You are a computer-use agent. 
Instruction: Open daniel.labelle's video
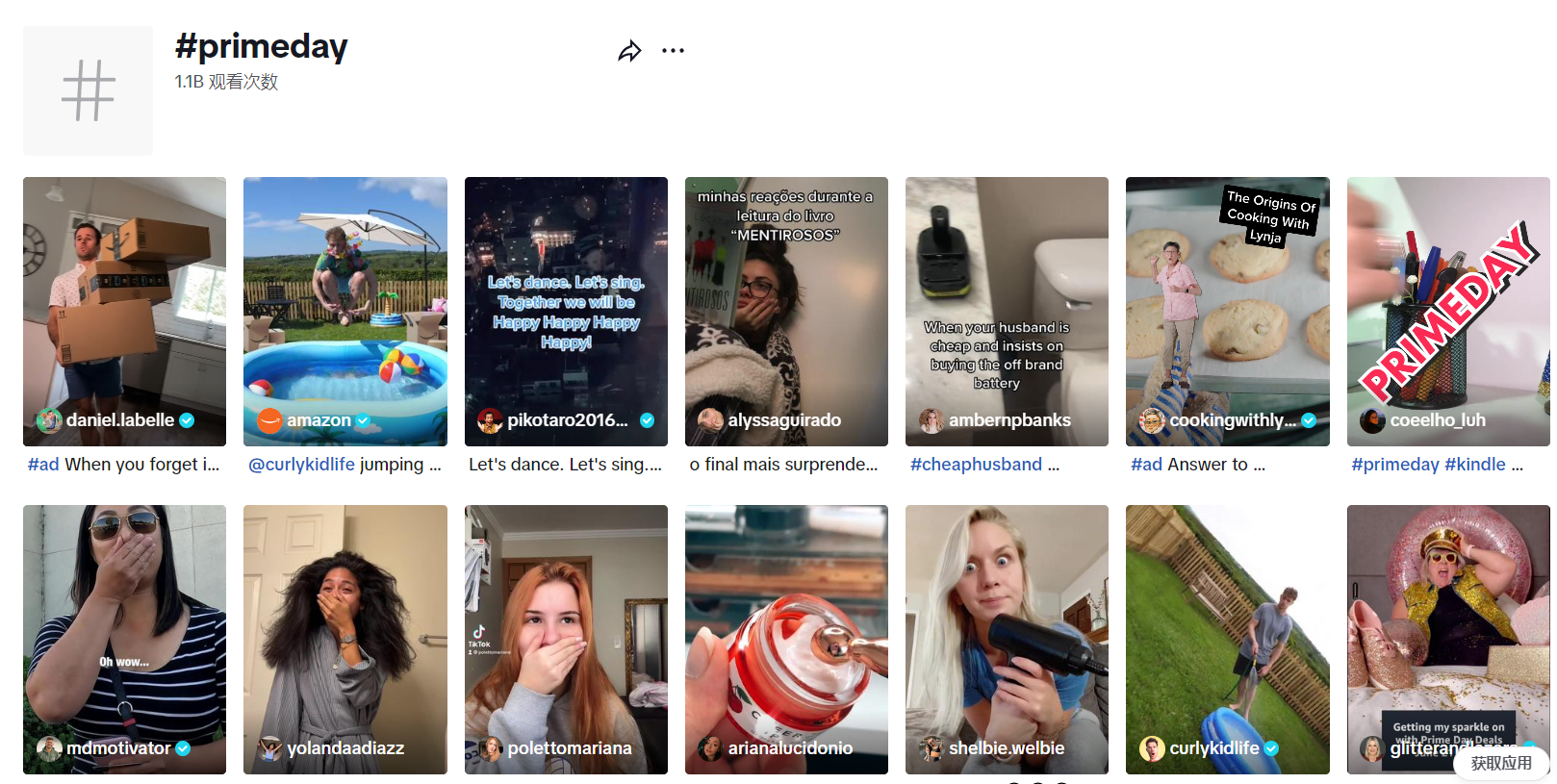[124, 311]
